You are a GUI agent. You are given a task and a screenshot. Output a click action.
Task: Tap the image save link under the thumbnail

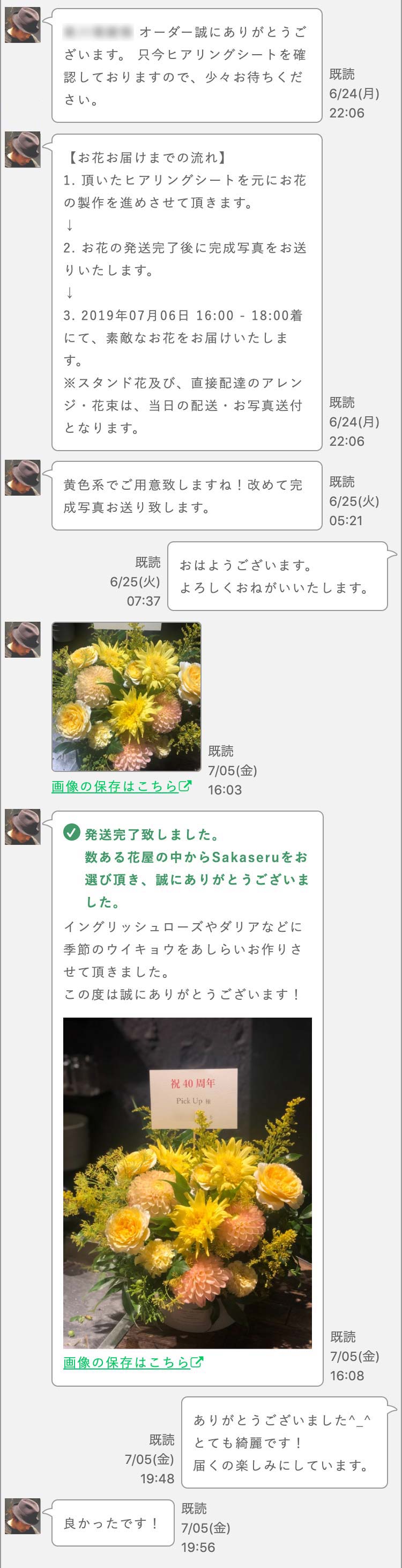121,786
